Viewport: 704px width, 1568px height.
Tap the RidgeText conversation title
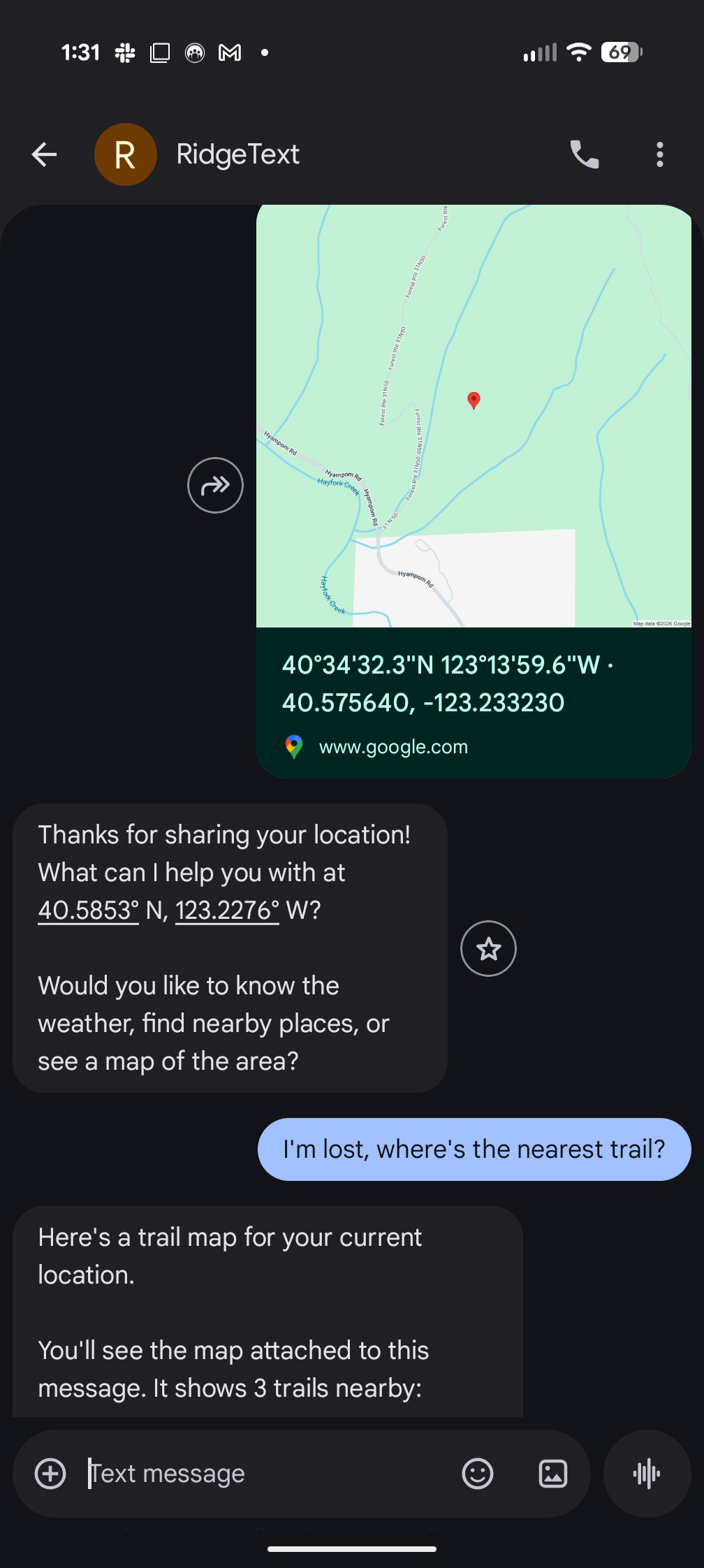(x=237, y=154)
